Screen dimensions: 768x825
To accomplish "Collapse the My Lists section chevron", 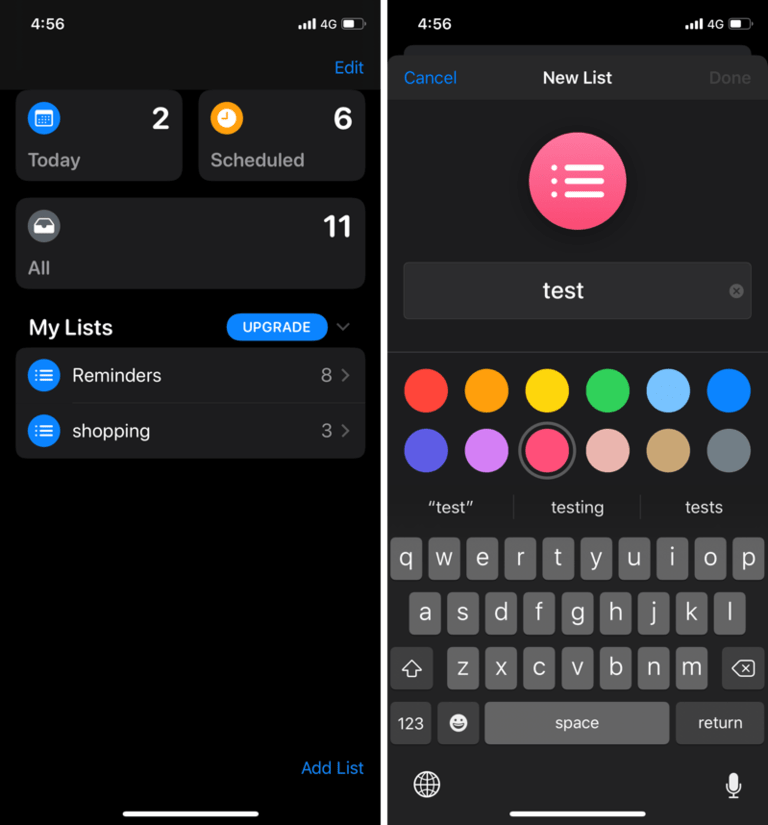I will pyautogui.click(x=343, y=327).
